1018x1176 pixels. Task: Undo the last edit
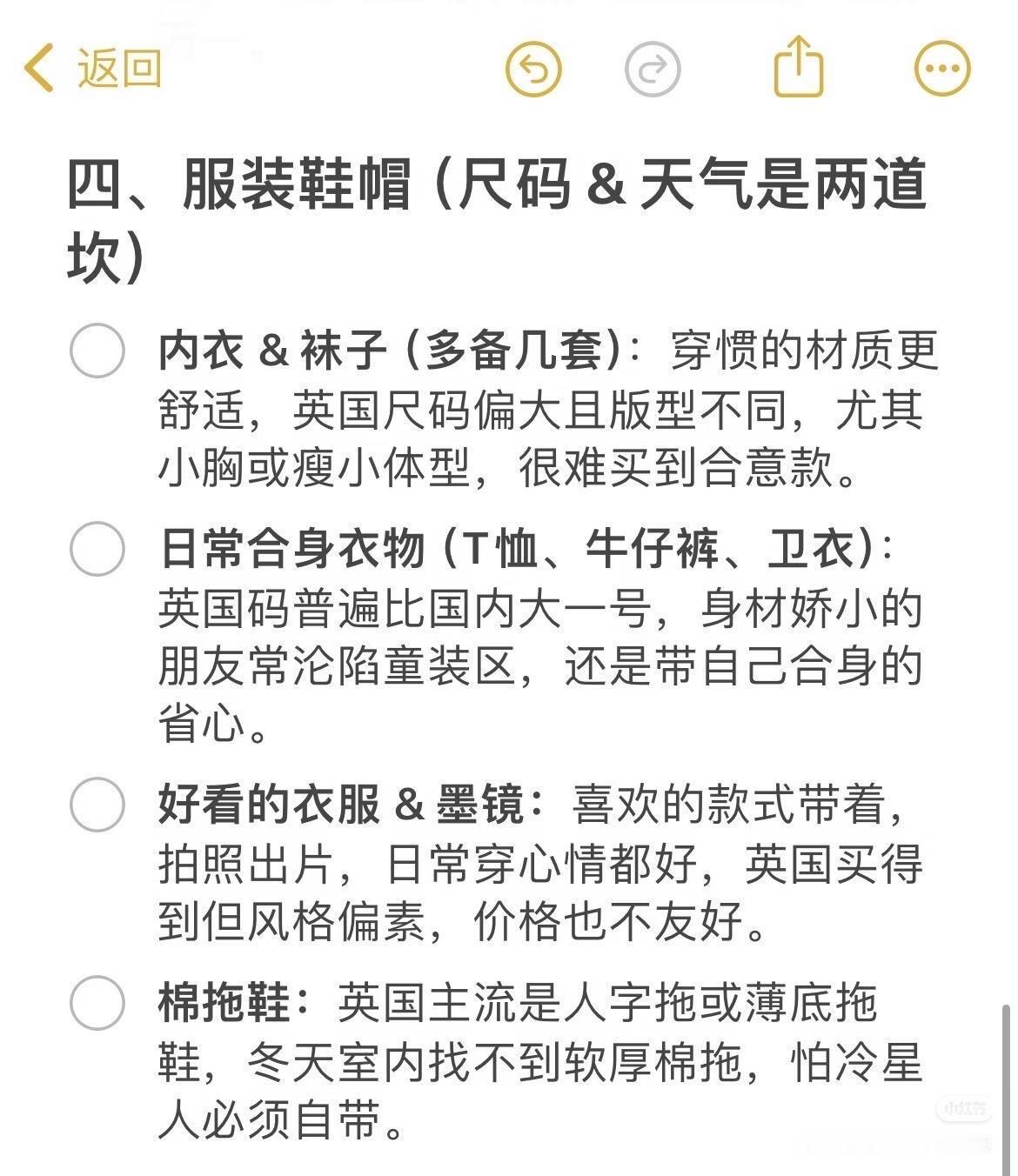pyautogui.click(x=533, y=68)
